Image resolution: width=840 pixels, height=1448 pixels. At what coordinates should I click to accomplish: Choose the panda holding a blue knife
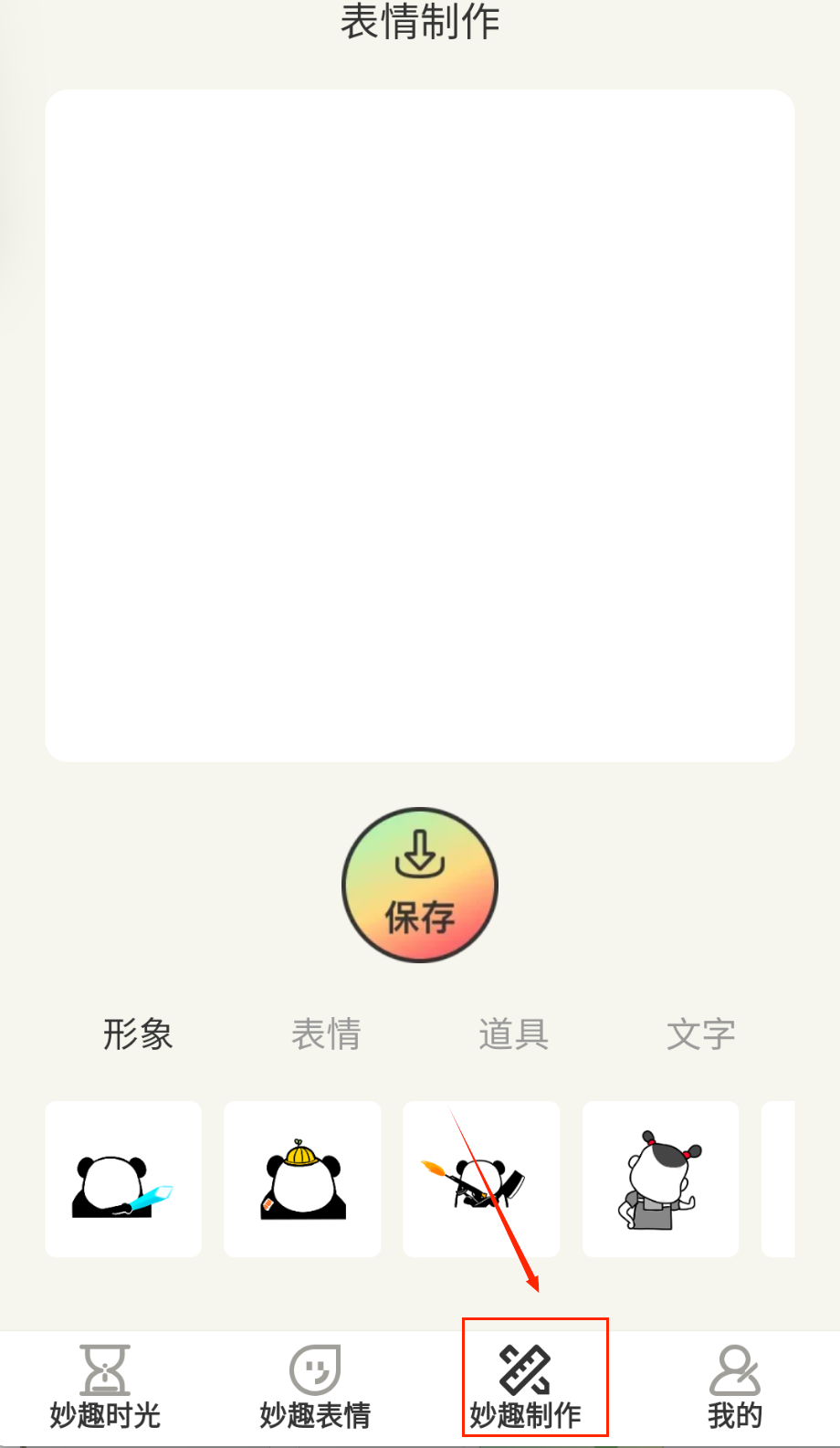[123, 1179]
